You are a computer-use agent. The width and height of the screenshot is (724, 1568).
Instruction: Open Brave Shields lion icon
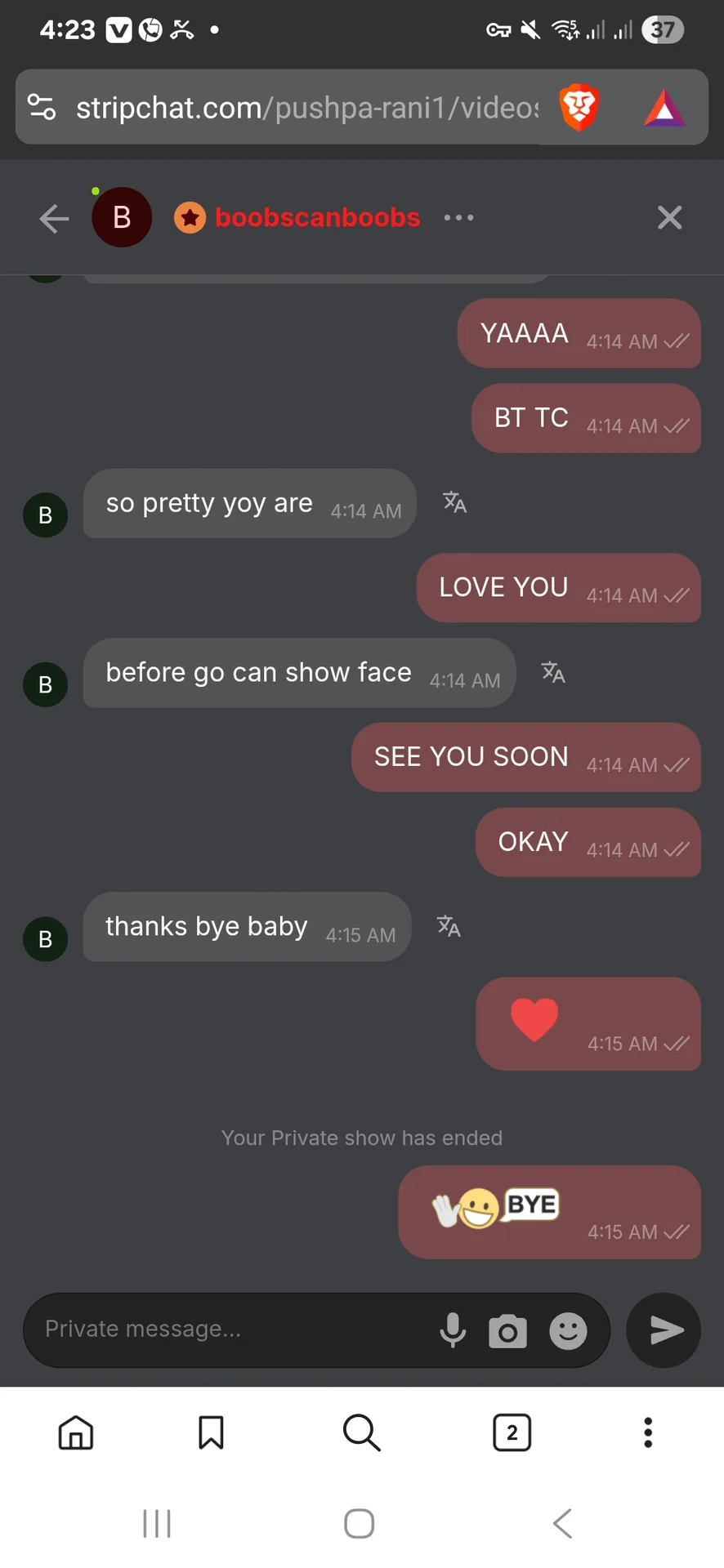click(x=579, y=108)
